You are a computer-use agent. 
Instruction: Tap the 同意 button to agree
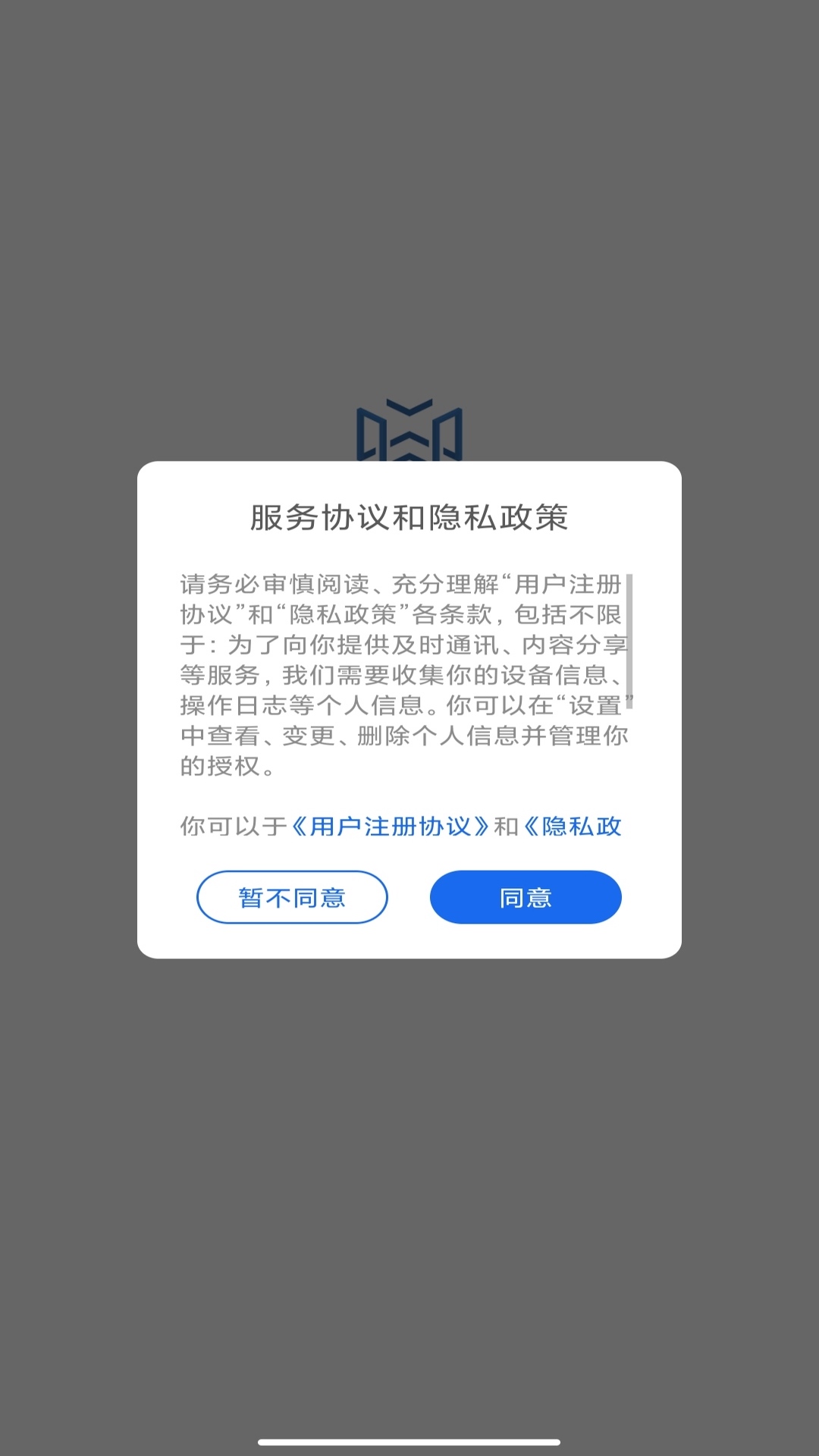[526, 897]
